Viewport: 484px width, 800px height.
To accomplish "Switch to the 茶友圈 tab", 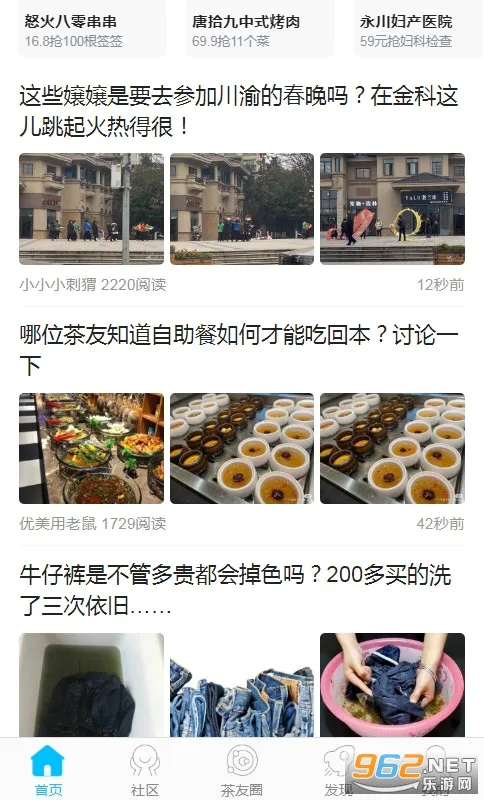I will [242, 770].
